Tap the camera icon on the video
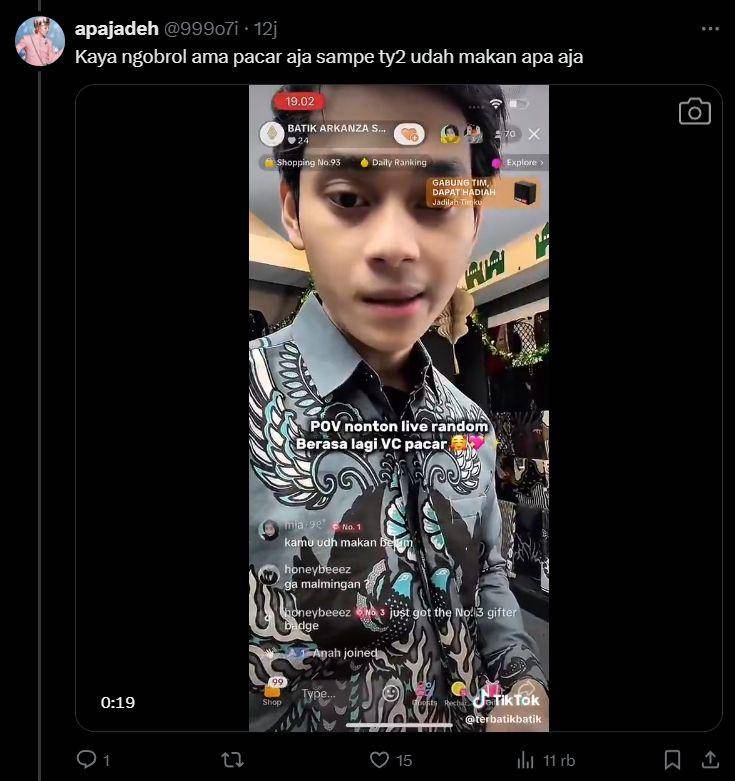The height and width of the screenshot is (781, 735). (x=694, y=112)
